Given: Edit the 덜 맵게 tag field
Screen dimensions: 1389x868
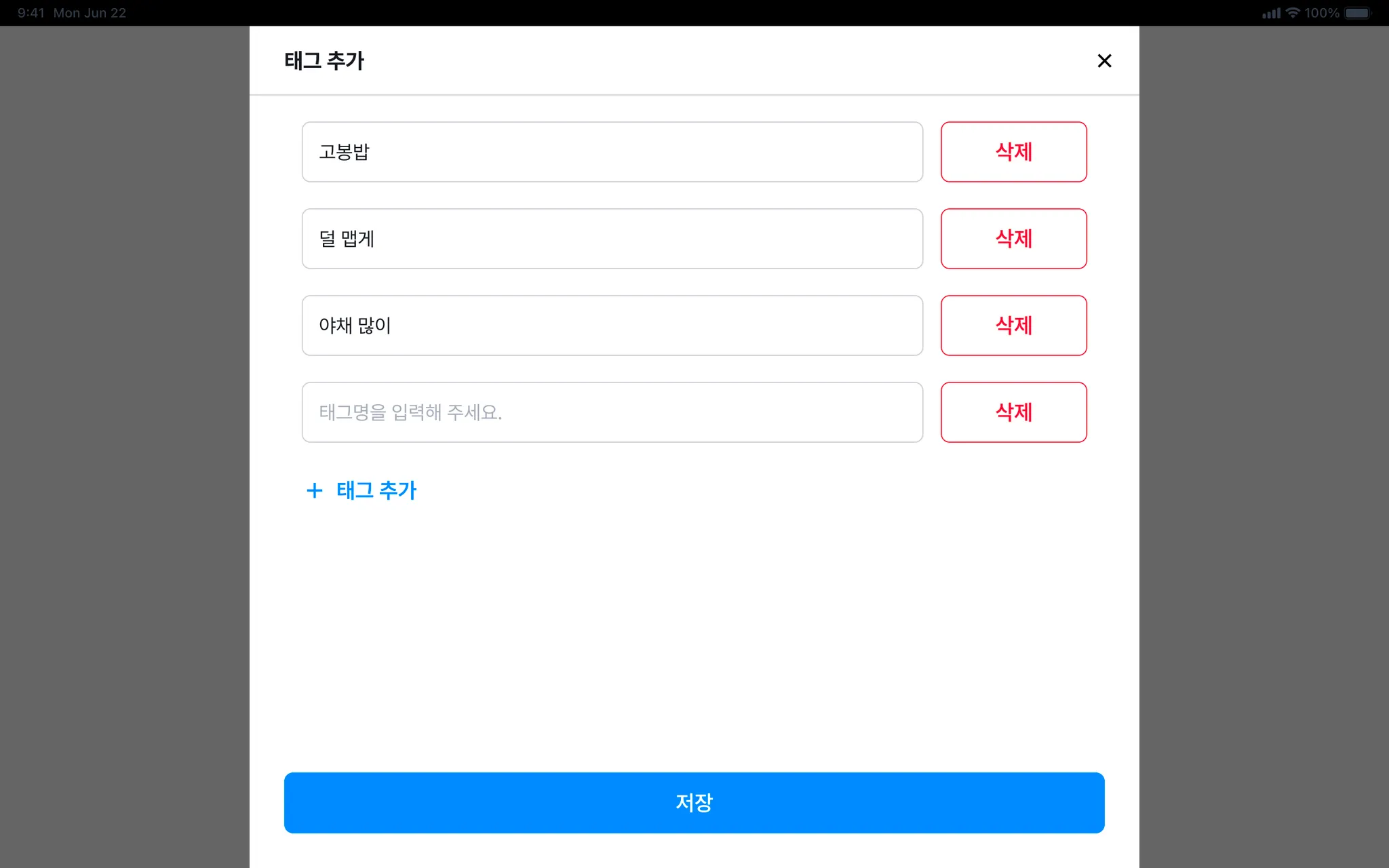Looking at the screenshot, I should [x=612, y=239].
